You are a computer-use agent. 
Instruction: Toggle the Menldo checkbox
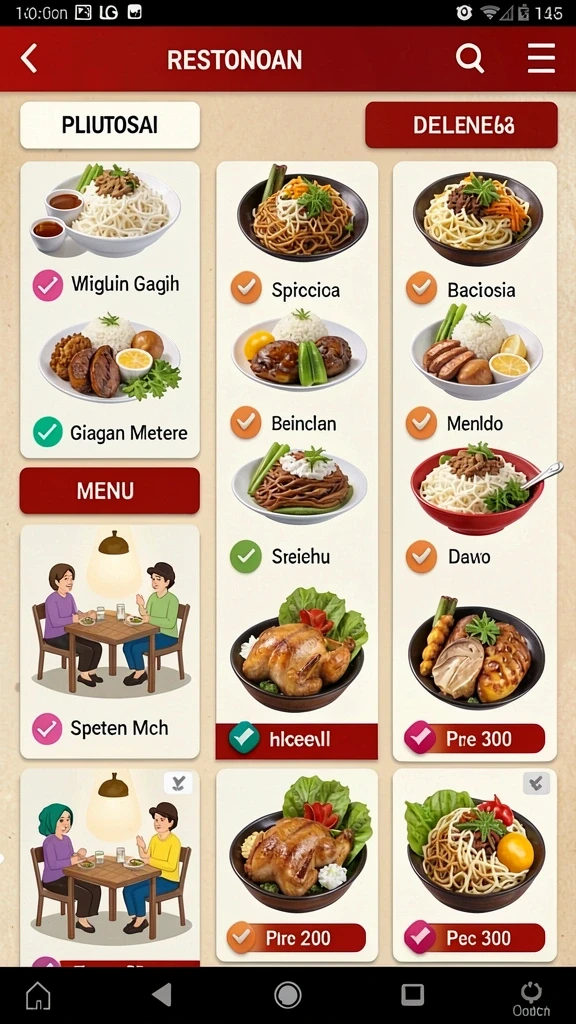tap(421, 423)
